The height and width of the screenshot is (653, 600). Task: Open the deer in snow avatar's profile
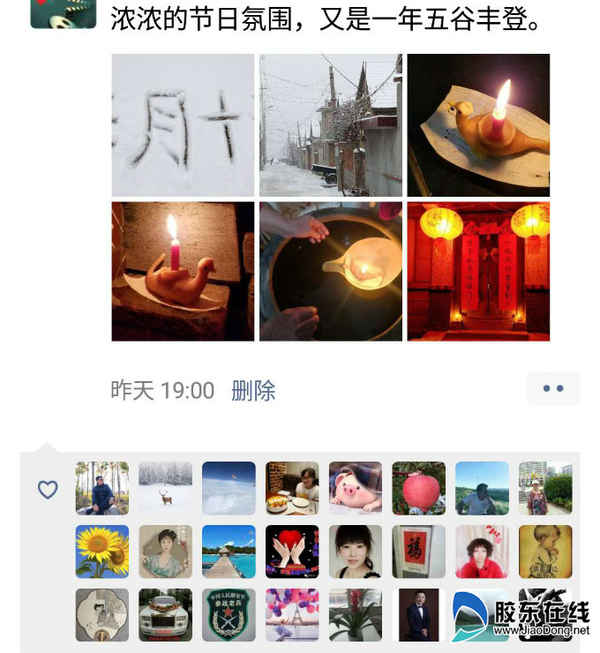tap(165, 488)
